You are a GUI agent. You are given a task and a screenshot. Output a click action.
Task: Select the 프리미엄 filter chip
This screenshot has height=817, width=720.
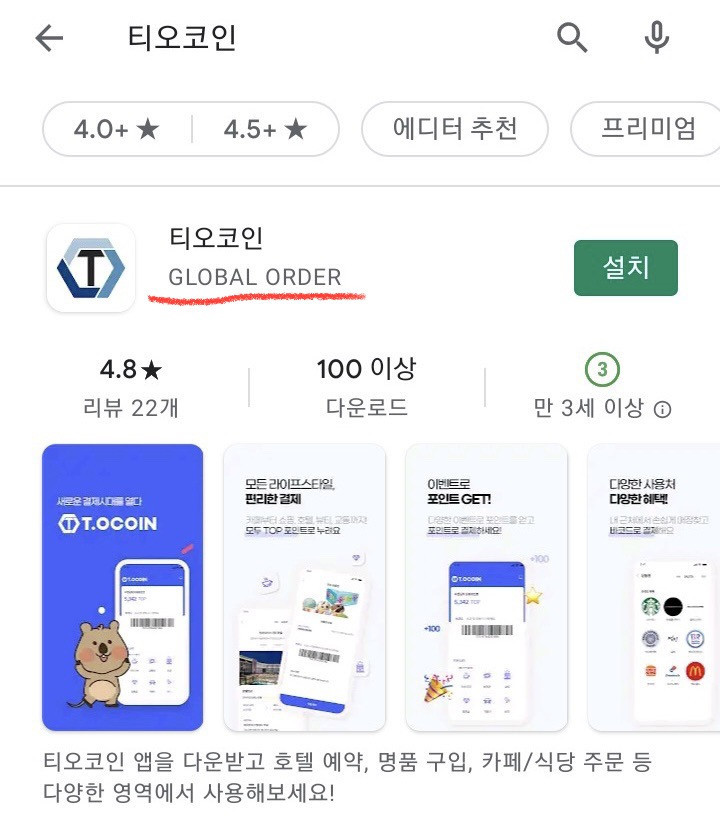[x=648, y=130]
